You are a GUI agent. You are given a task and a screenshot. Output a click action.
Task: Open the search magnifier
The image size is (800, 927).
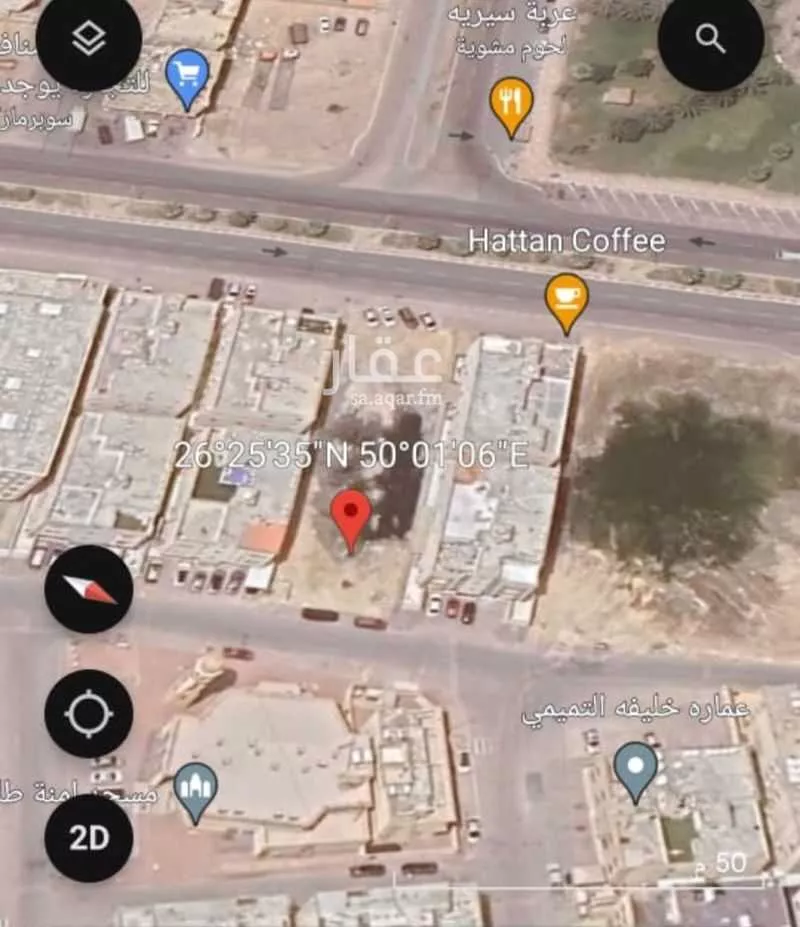pyautogui.click(x=710, y=39)
